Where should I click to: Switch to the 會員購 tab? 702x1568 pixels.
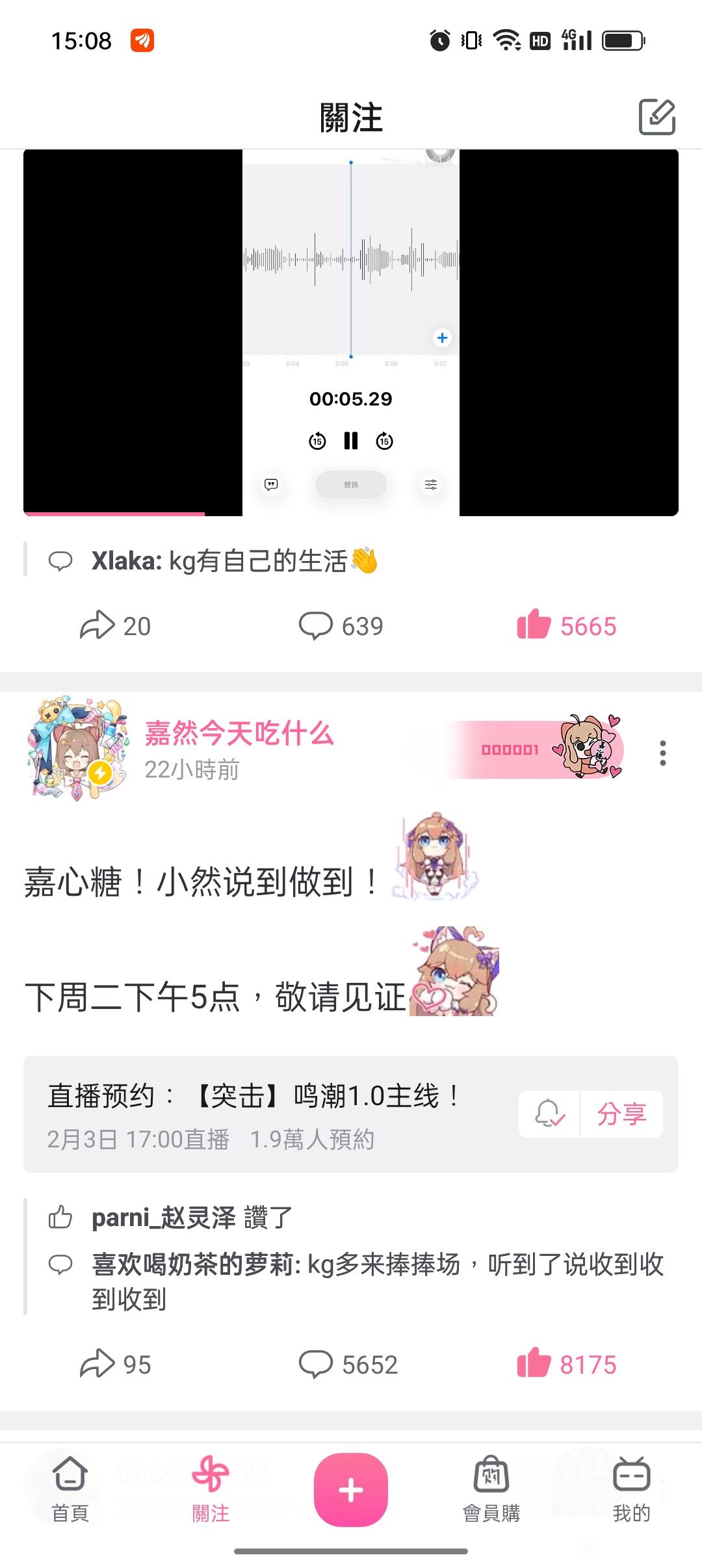tap(491, 1489)
